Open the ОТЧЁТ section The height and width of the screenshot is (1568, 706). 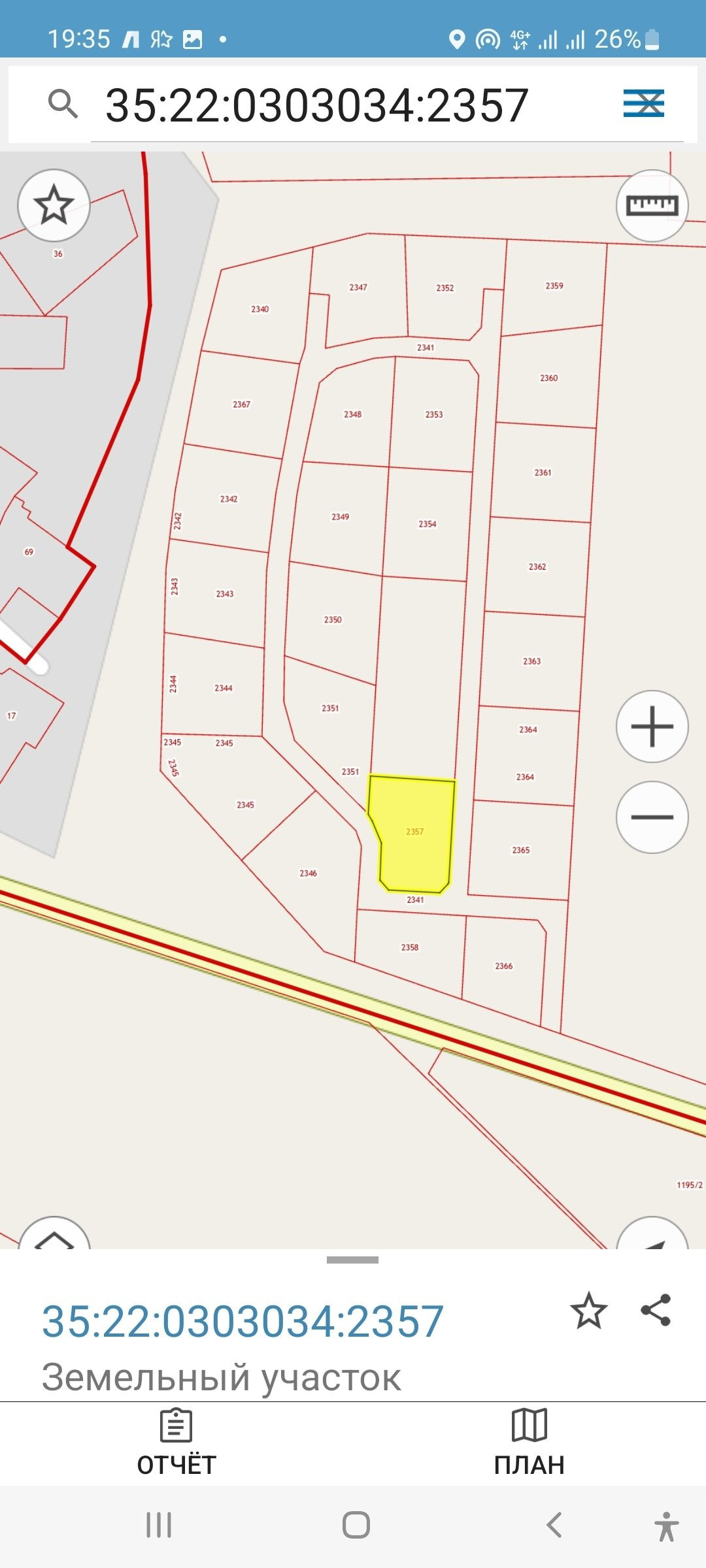point(176,1443)
